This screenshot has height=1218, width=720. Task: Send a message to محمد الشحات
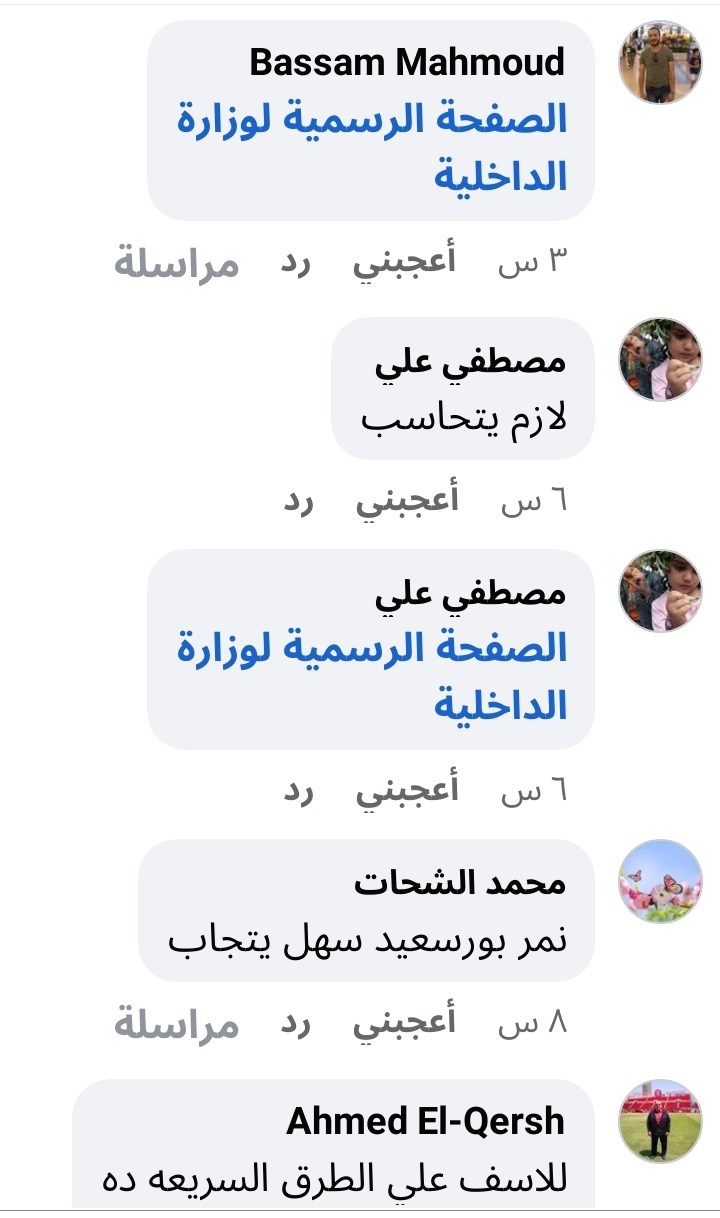pyautogui.click(x=176, y=1023)
